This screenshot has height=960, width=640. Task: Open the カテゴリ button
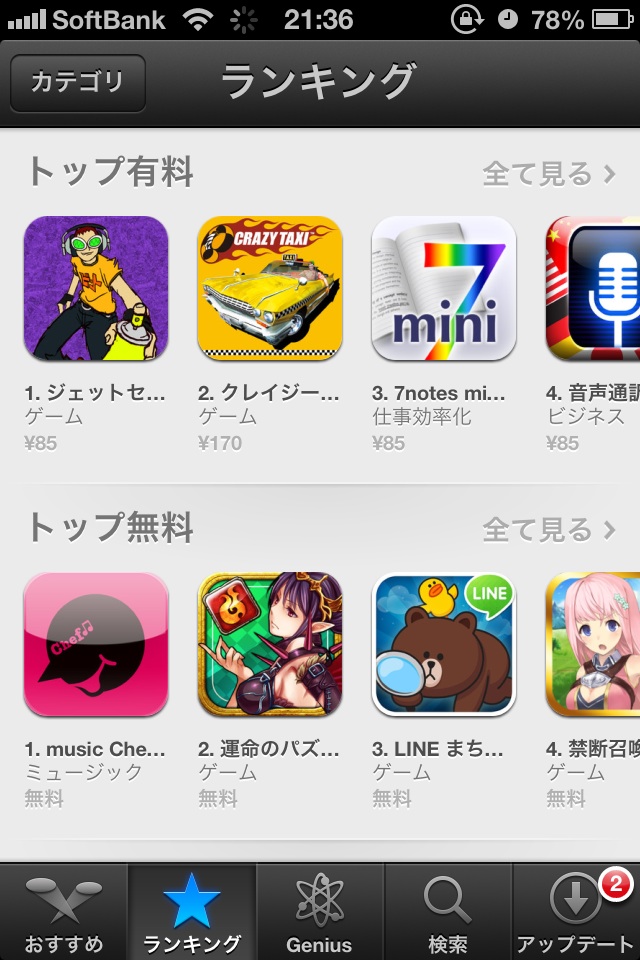[x=77, y=82]
